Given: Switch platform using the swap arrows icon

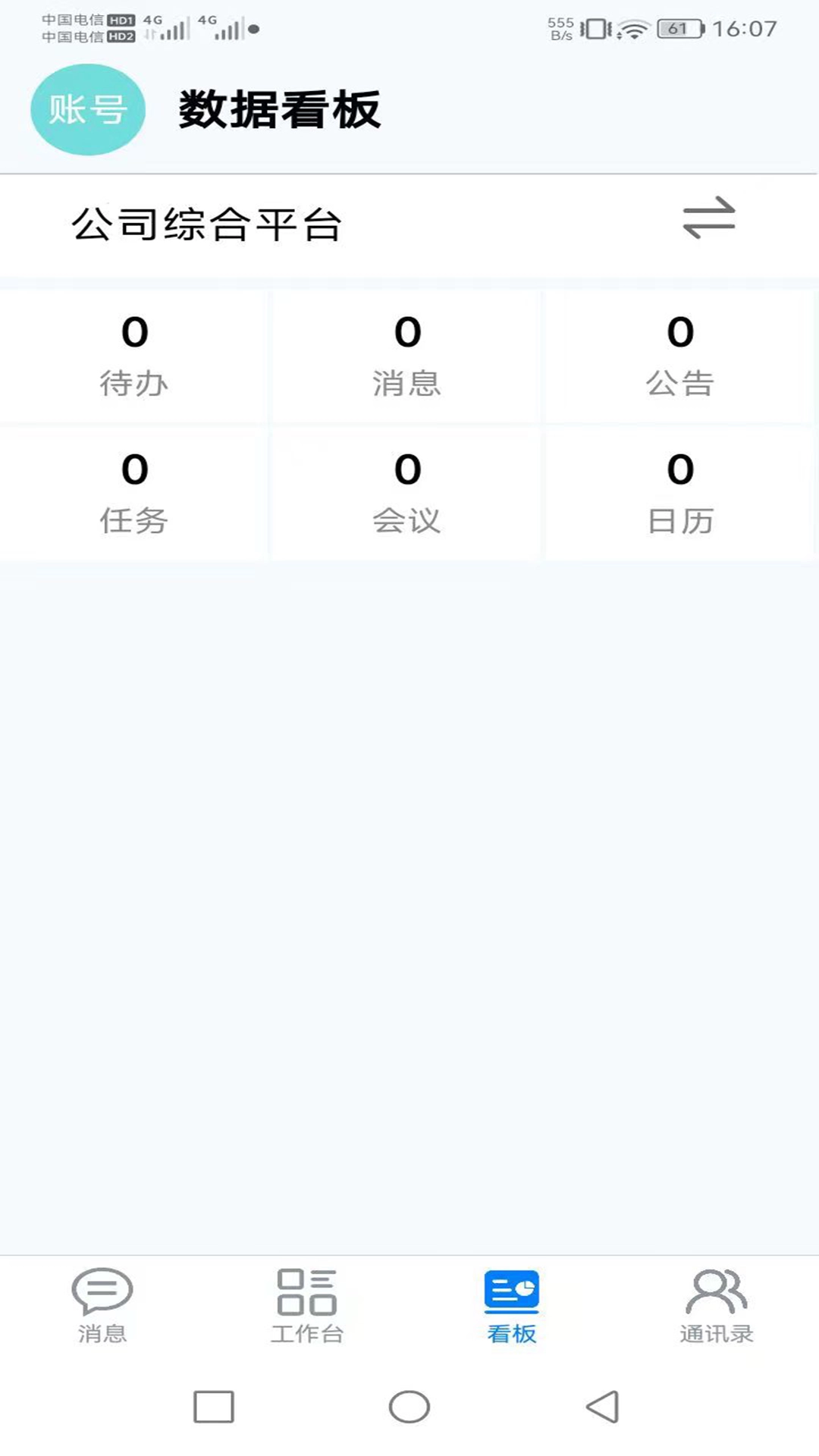Looking at the screenshot, I should pos(708,218).
